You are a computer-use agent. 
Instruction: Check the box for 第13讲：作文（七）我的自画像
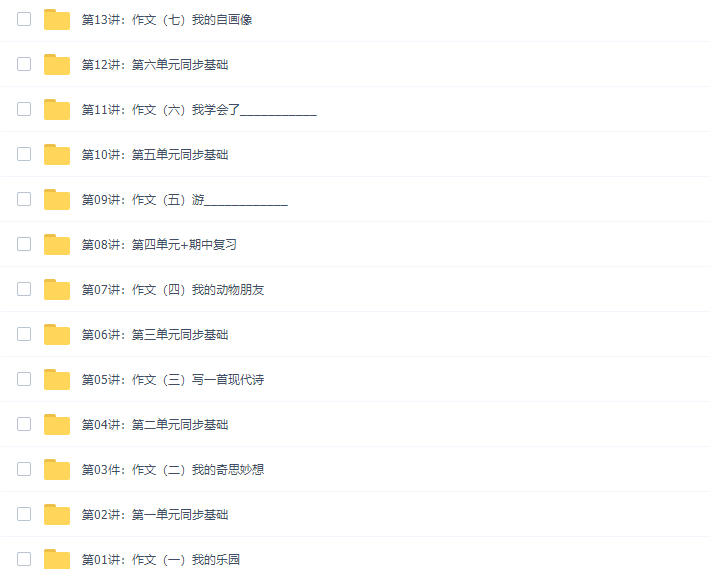[24, 19]
